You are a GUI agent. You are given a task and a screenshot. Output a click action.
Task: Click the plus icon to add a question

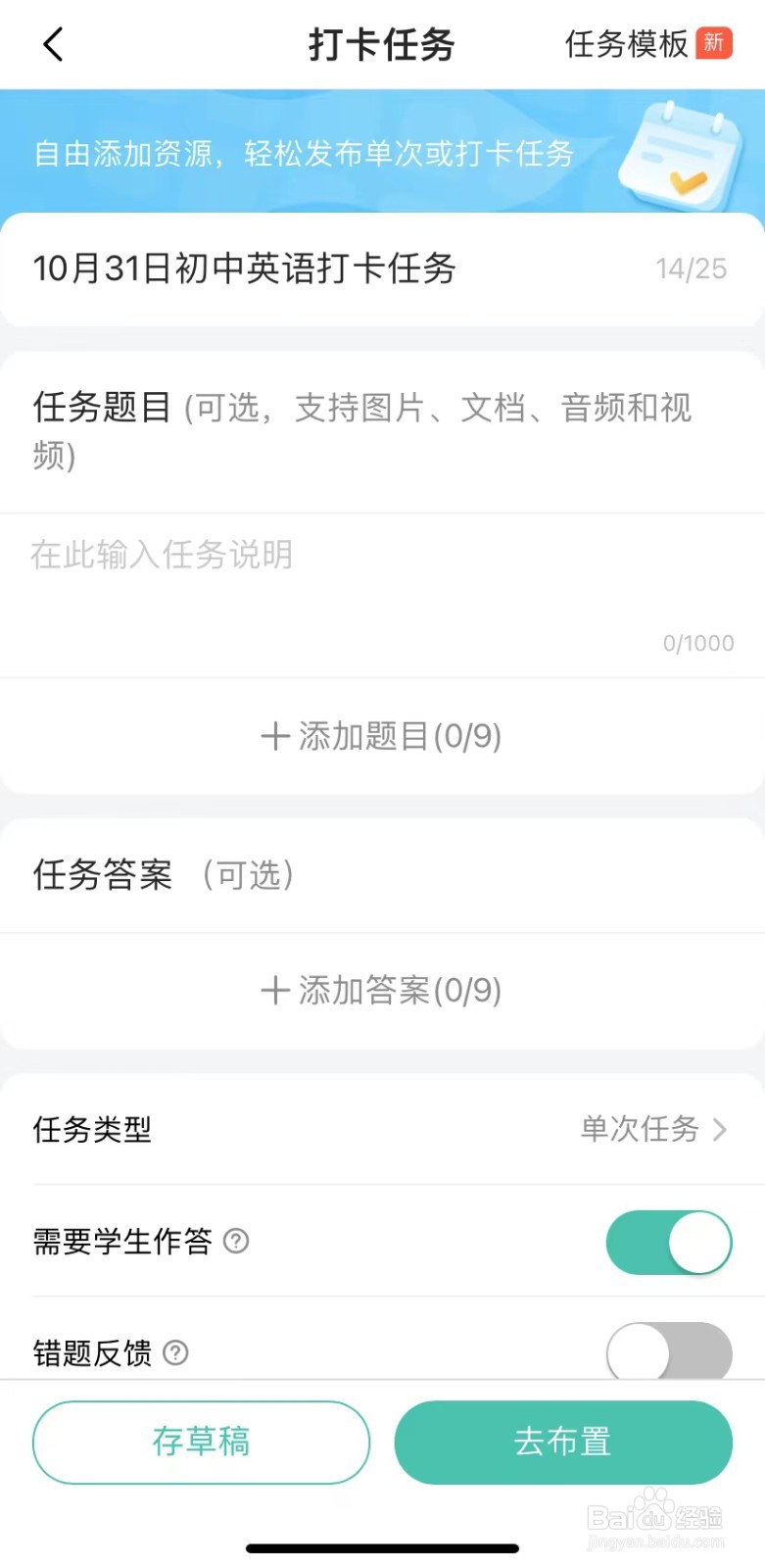pyautogui.click(x=274, y=736)
